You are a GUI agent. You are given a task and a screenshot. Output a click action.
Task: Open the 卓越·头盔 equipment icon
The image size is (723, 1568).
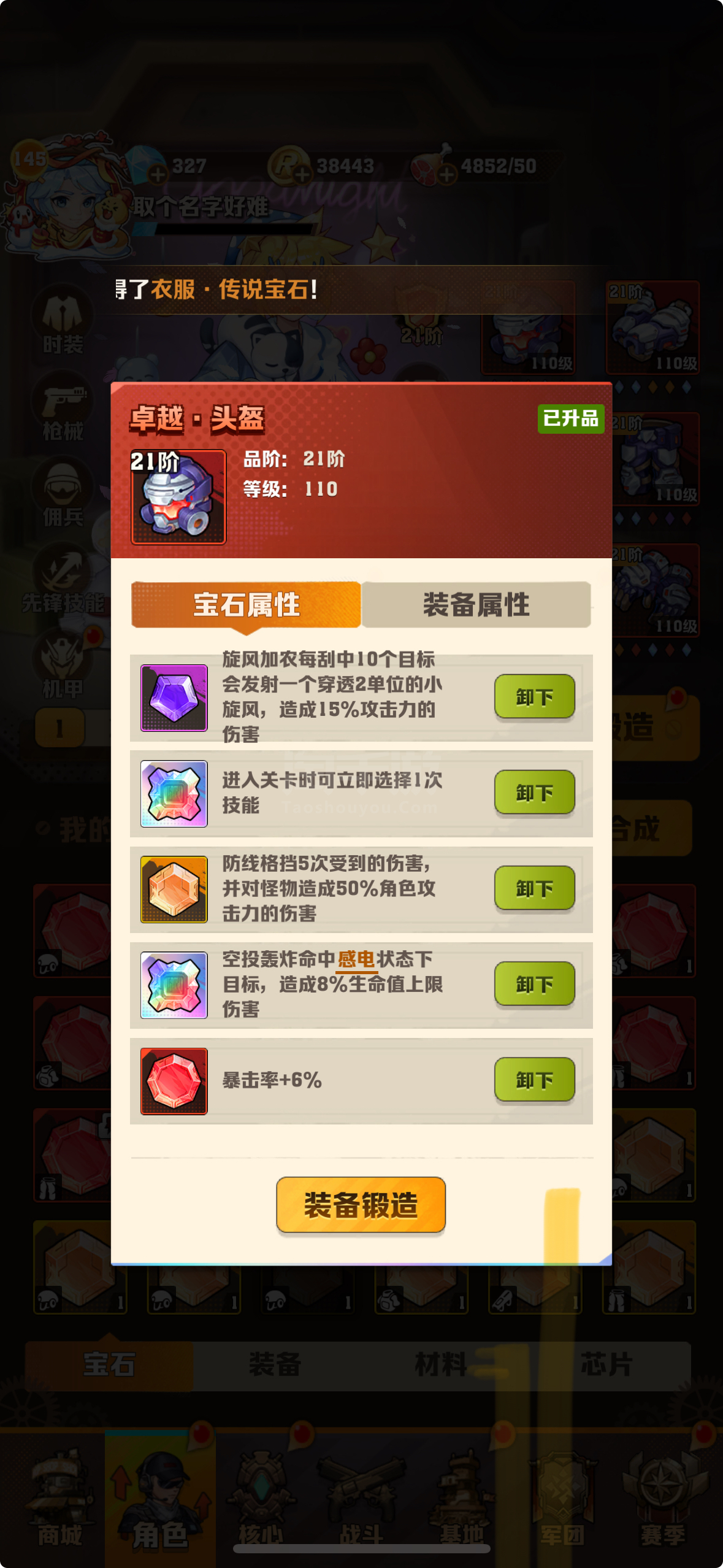tap(178, 497)
